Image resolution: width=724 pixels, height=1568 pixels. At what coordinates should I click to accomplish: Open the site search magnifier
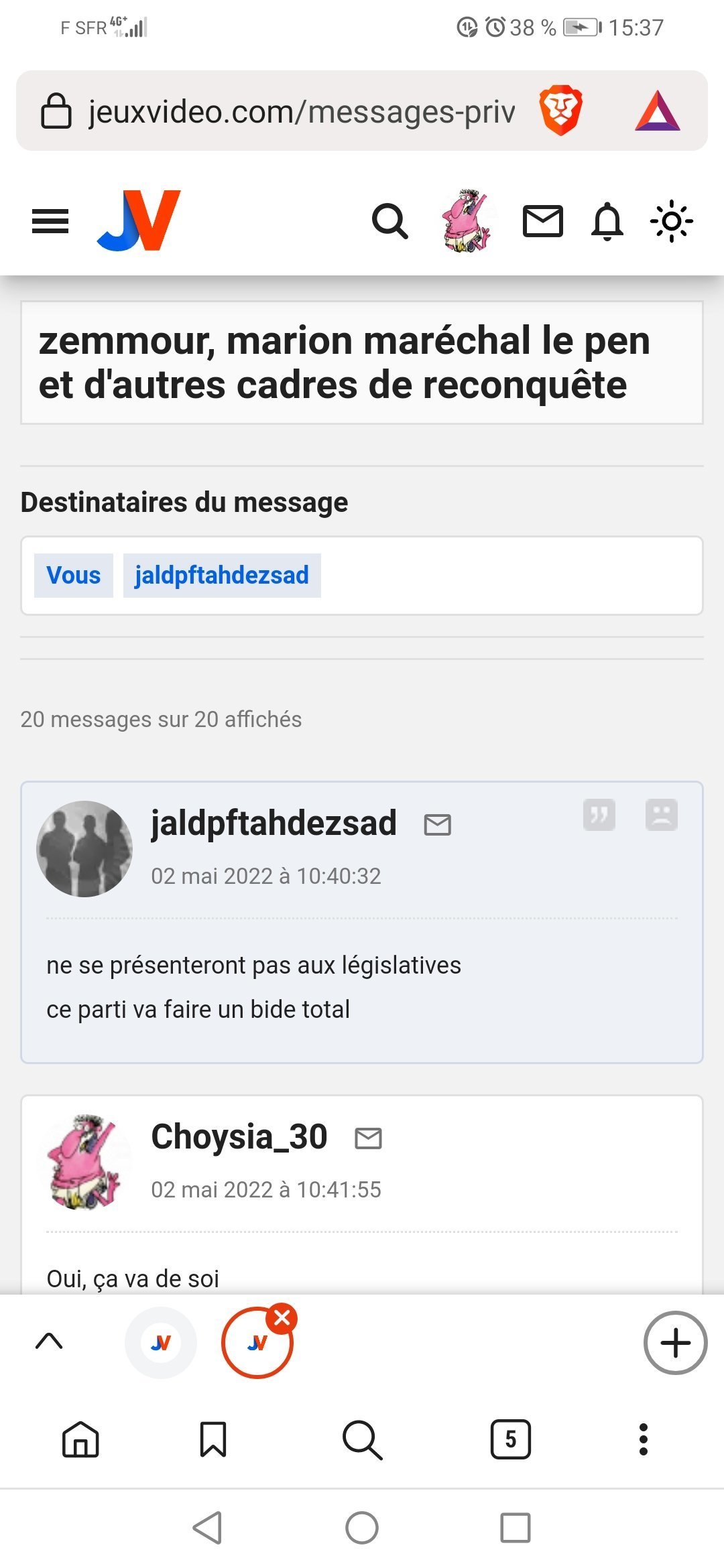click(x=389, y=221)
